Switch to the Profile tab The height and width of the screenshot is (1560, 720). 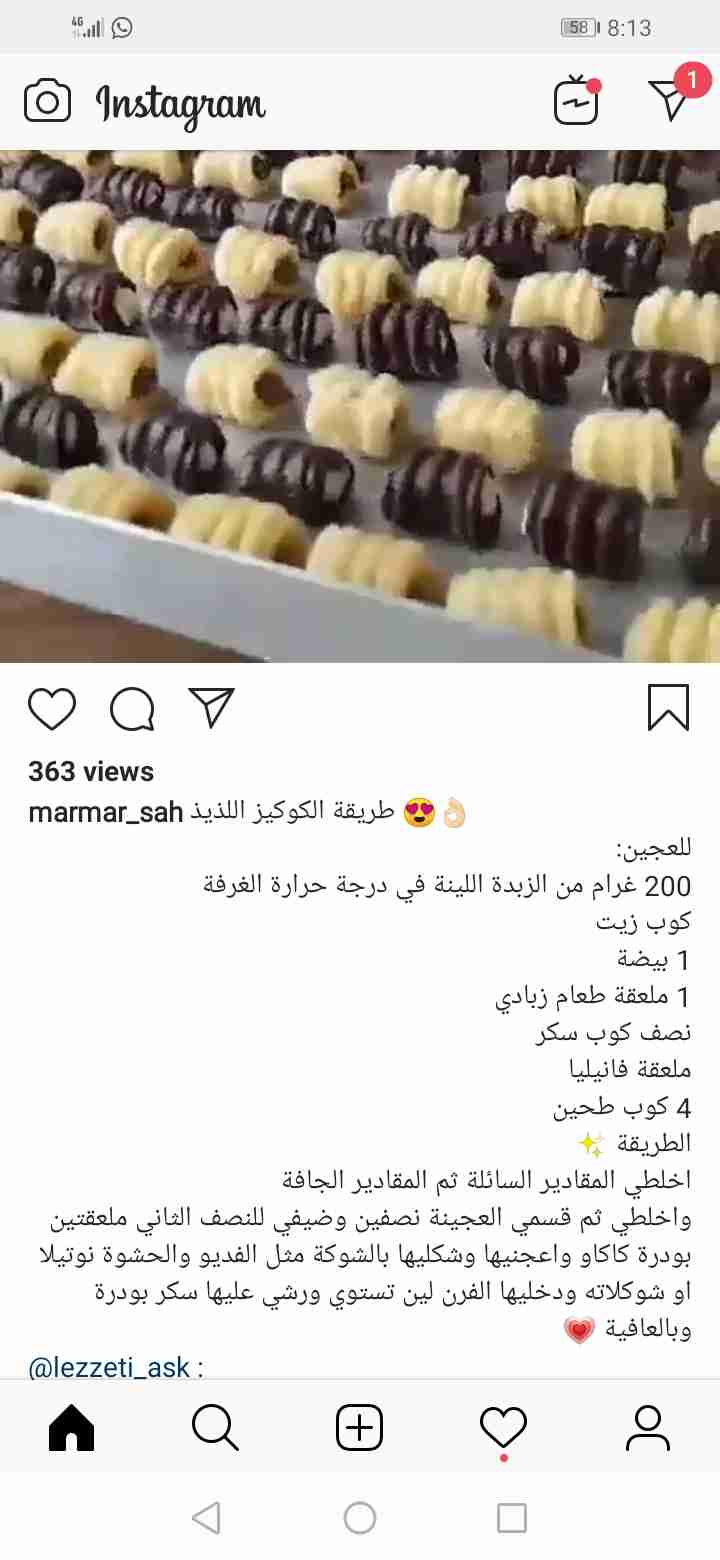click(647, 1428)
